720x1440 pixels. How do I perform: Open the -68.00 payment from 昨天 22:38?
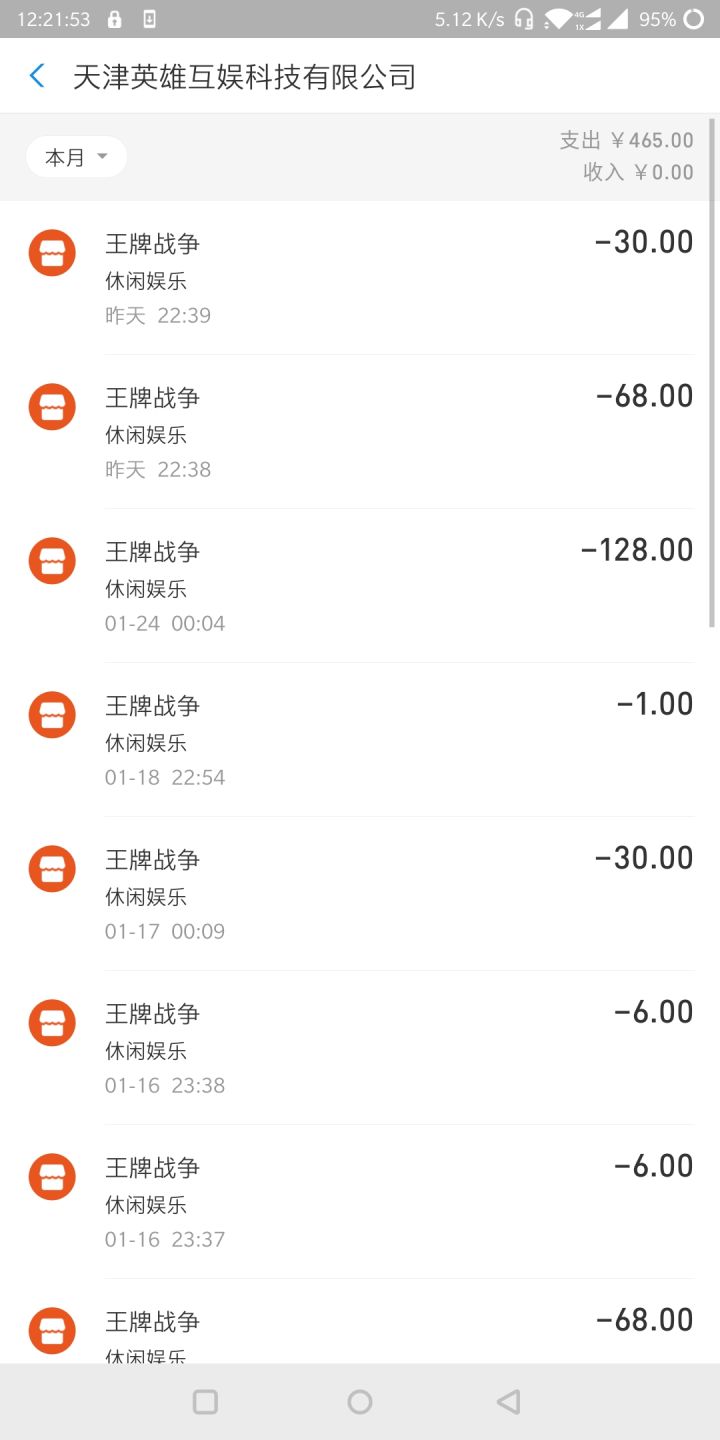[x=360, y=432]
